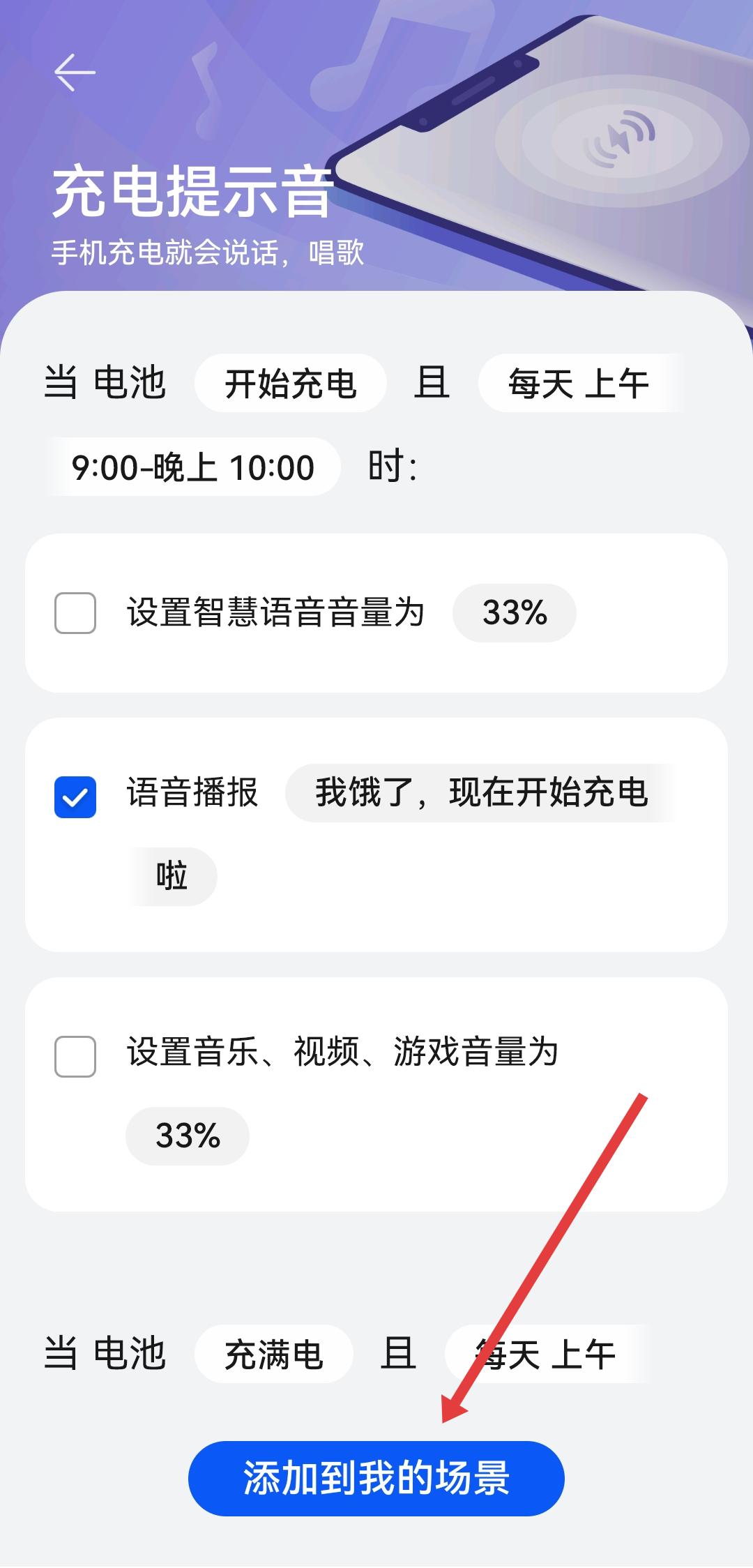
Task: Tap the 添加到我的场景 button
Action: (376, 1478)
